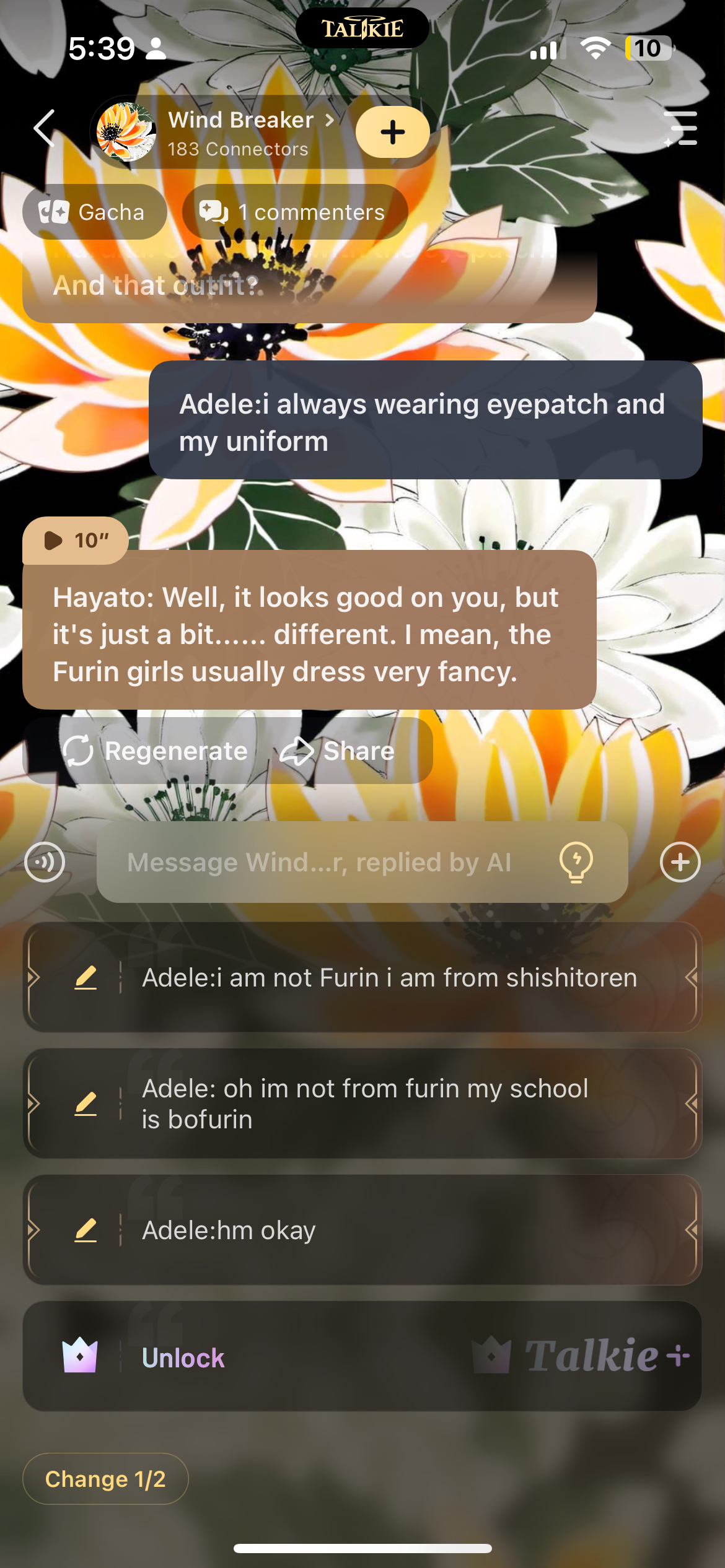Go back using the top-left arrow
Image resolution: width=725 pixels, height=1568 pixels.
point(45,129)
